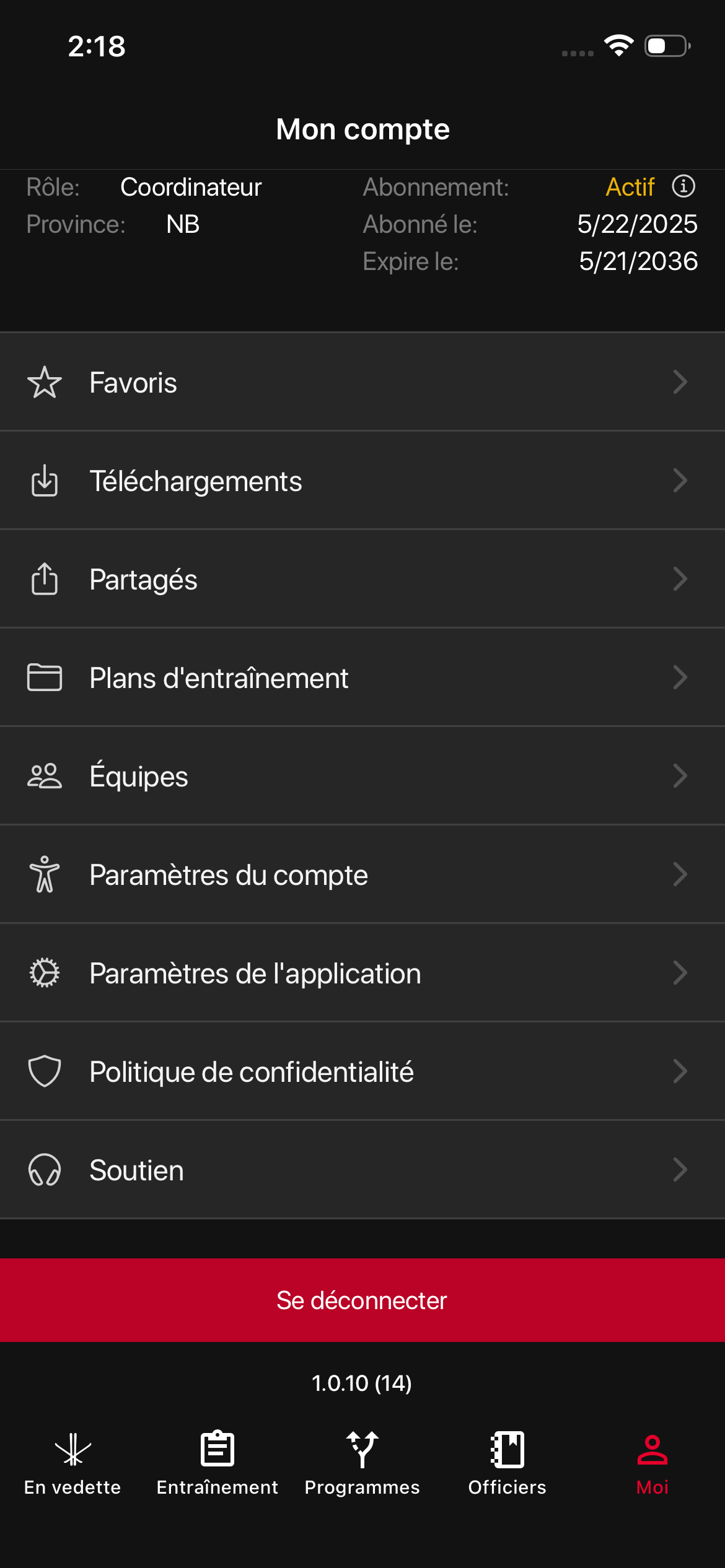This screenshot has height=1568, width=725.
Task: Open the Favoris star icon
Action: (45, 382)
